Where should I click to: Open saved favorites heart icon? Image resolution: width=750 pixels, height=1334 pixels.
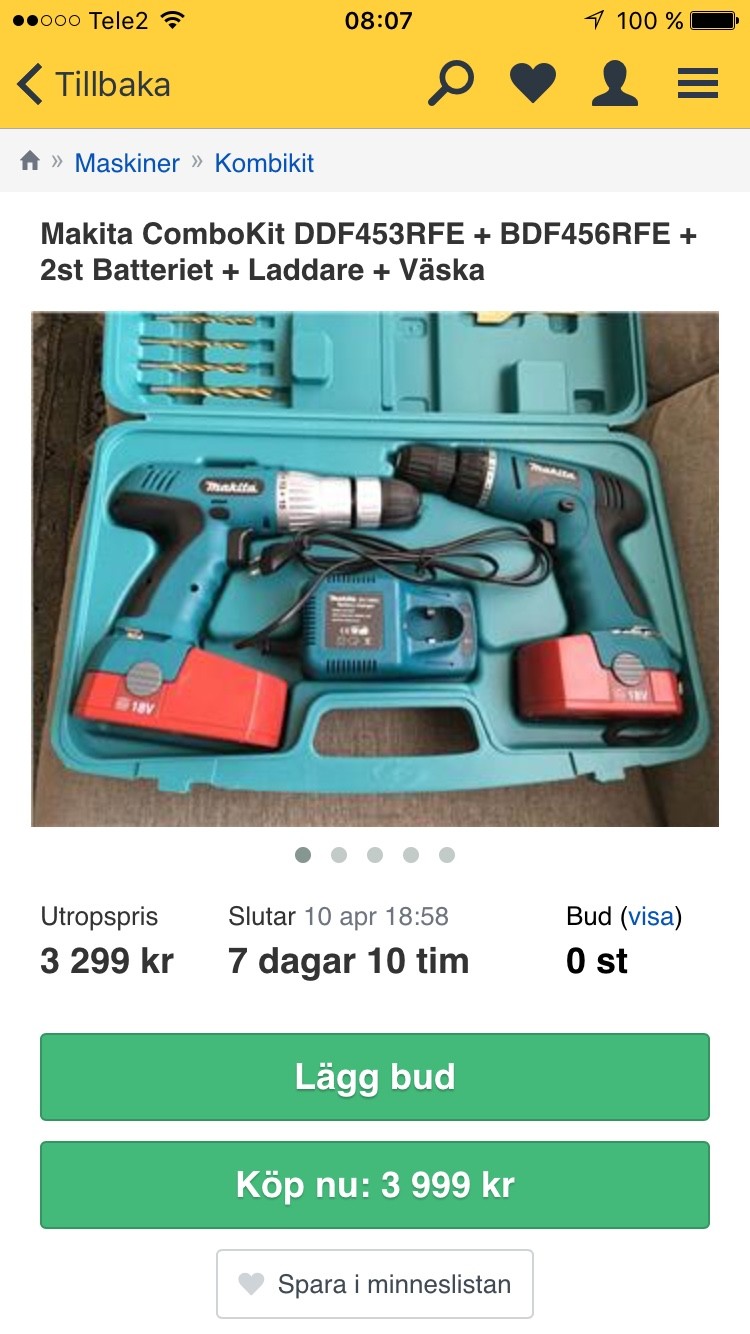532,84
